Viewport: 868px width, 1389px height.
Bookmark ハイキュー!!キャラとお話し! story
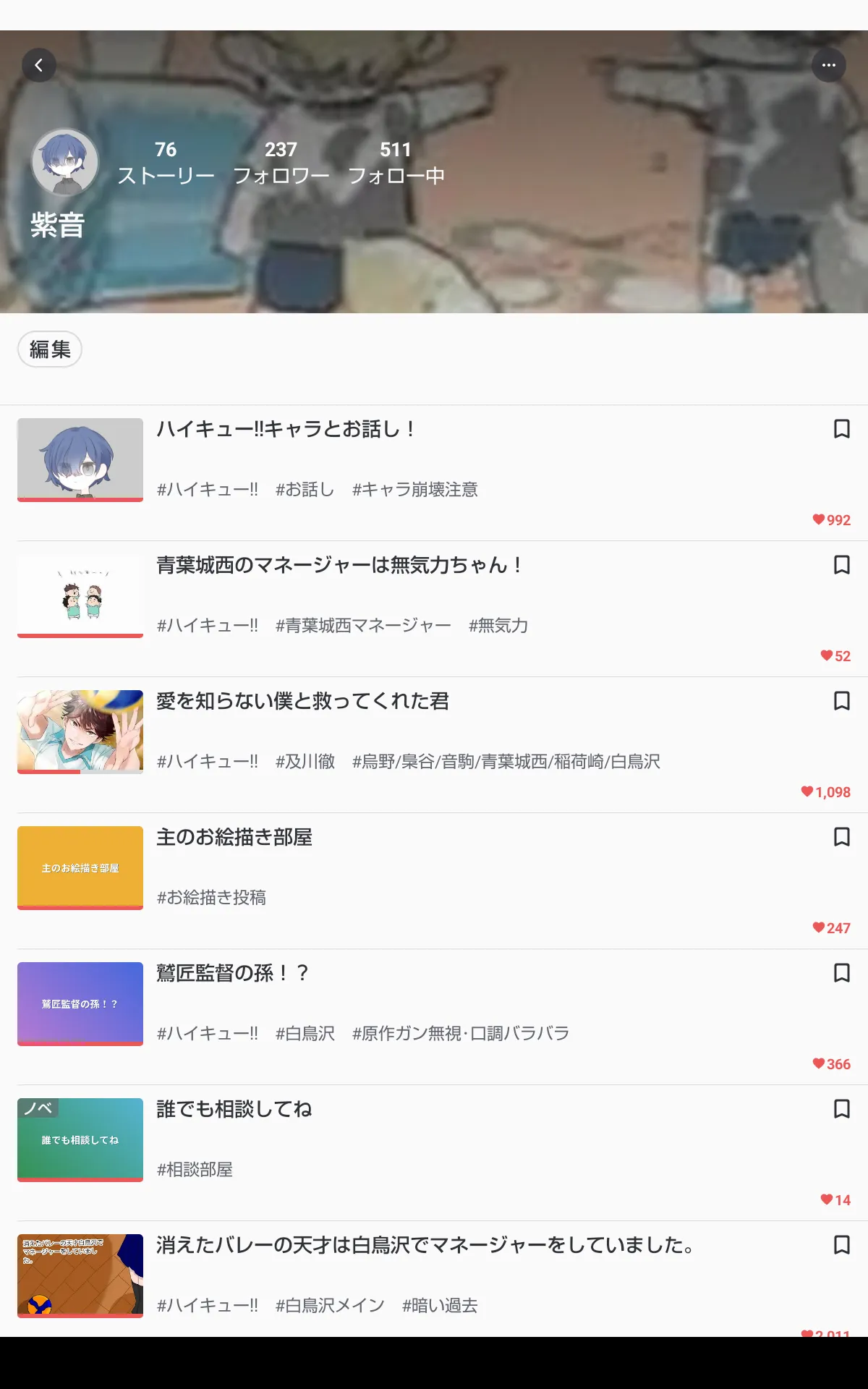coord(841,429)
